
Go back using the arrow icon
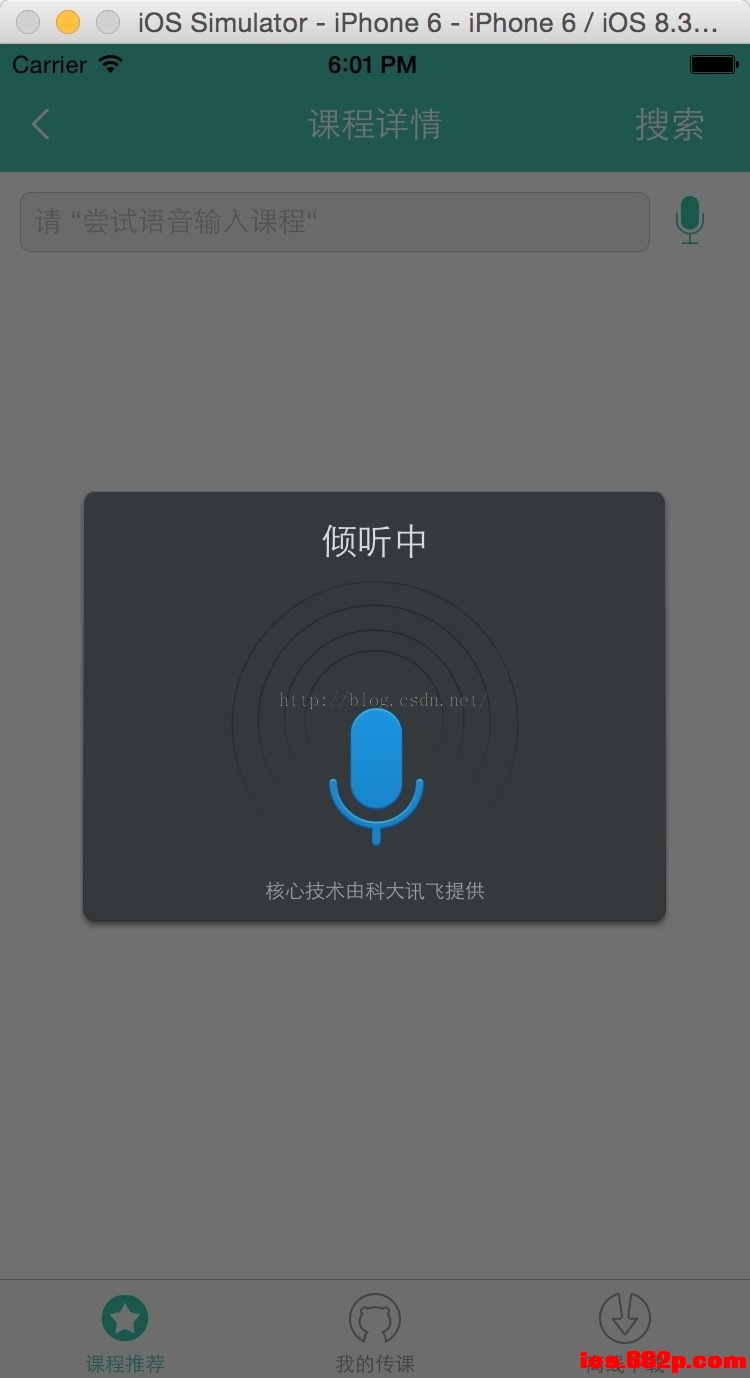click(40, 125)
